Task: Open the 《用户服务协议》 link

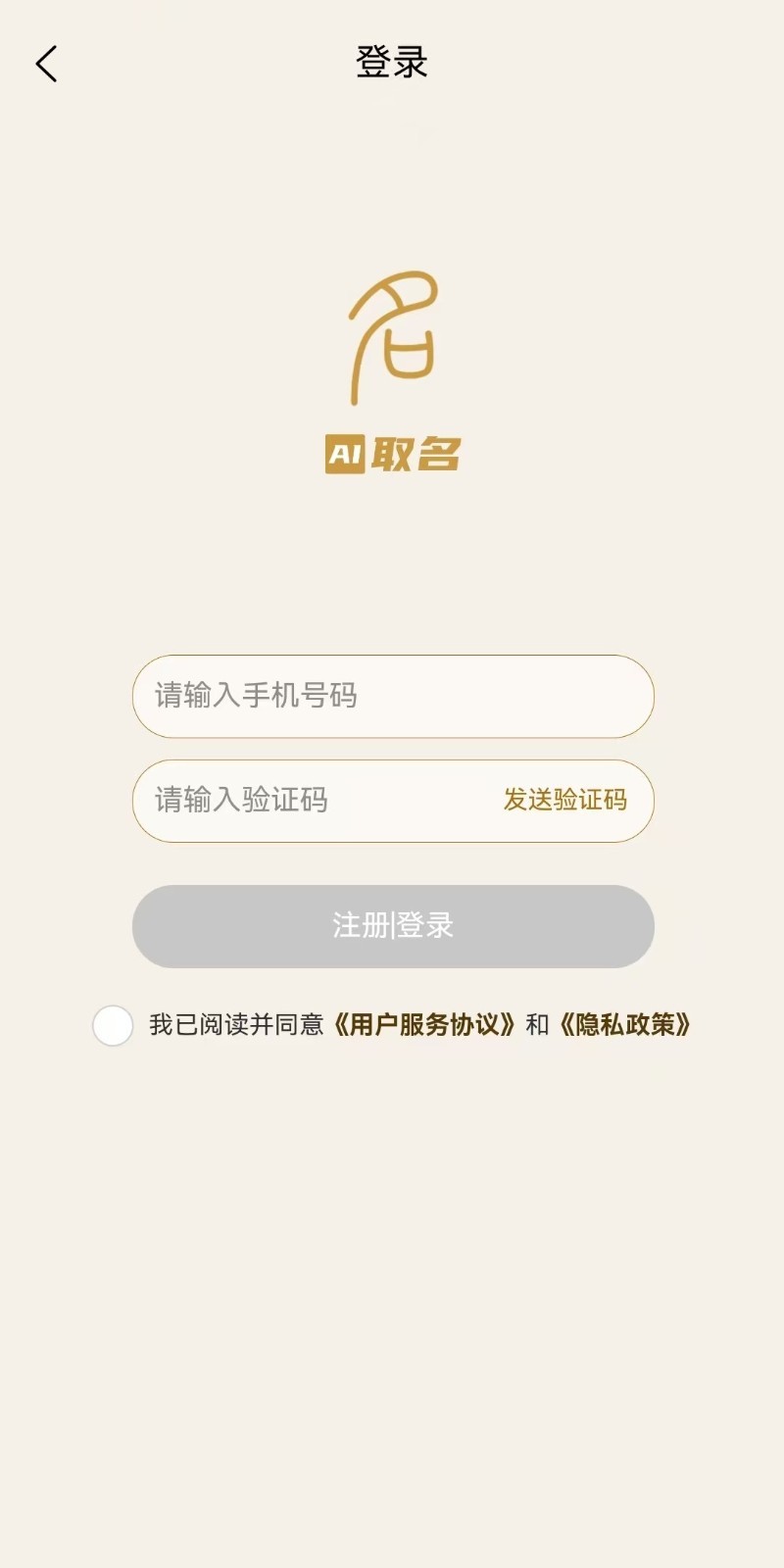Action: pyautogui.click(x=423, y=1025)
